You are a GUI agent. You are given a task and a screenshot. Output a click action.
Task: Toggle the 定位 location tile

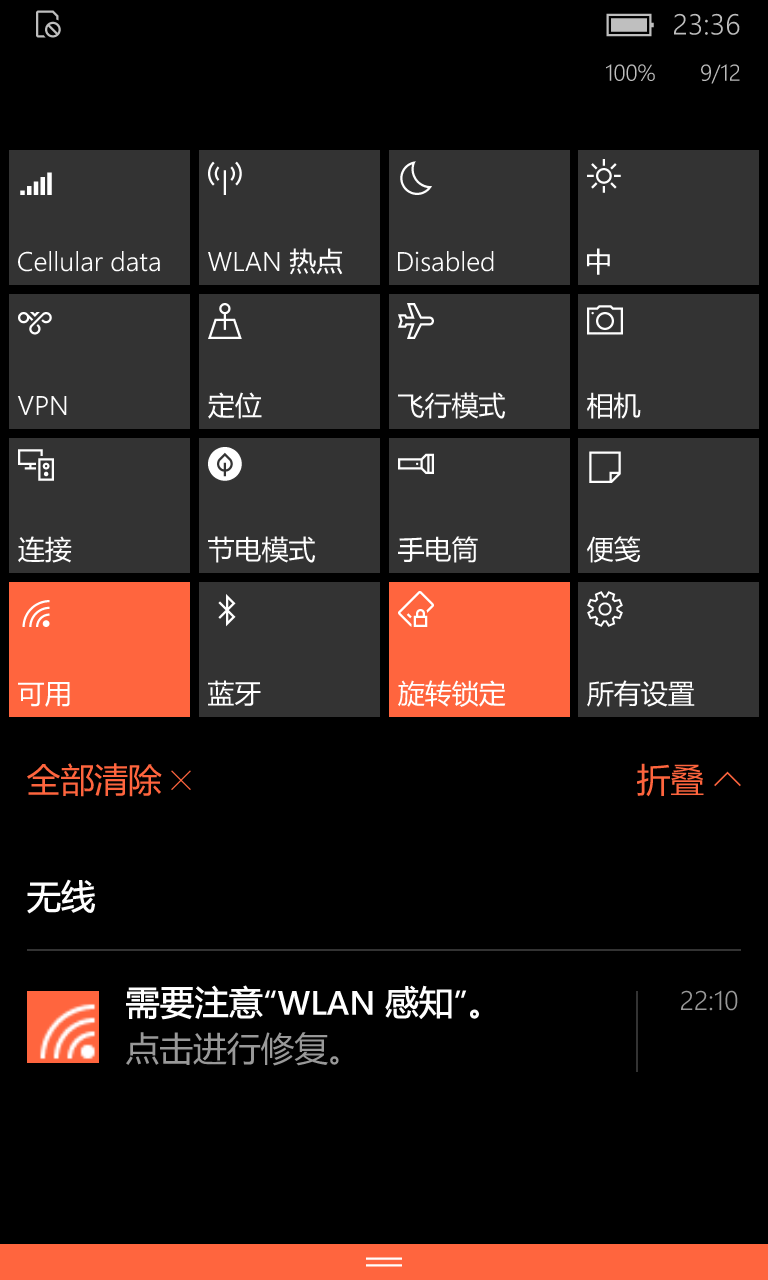tap(289, 361)
